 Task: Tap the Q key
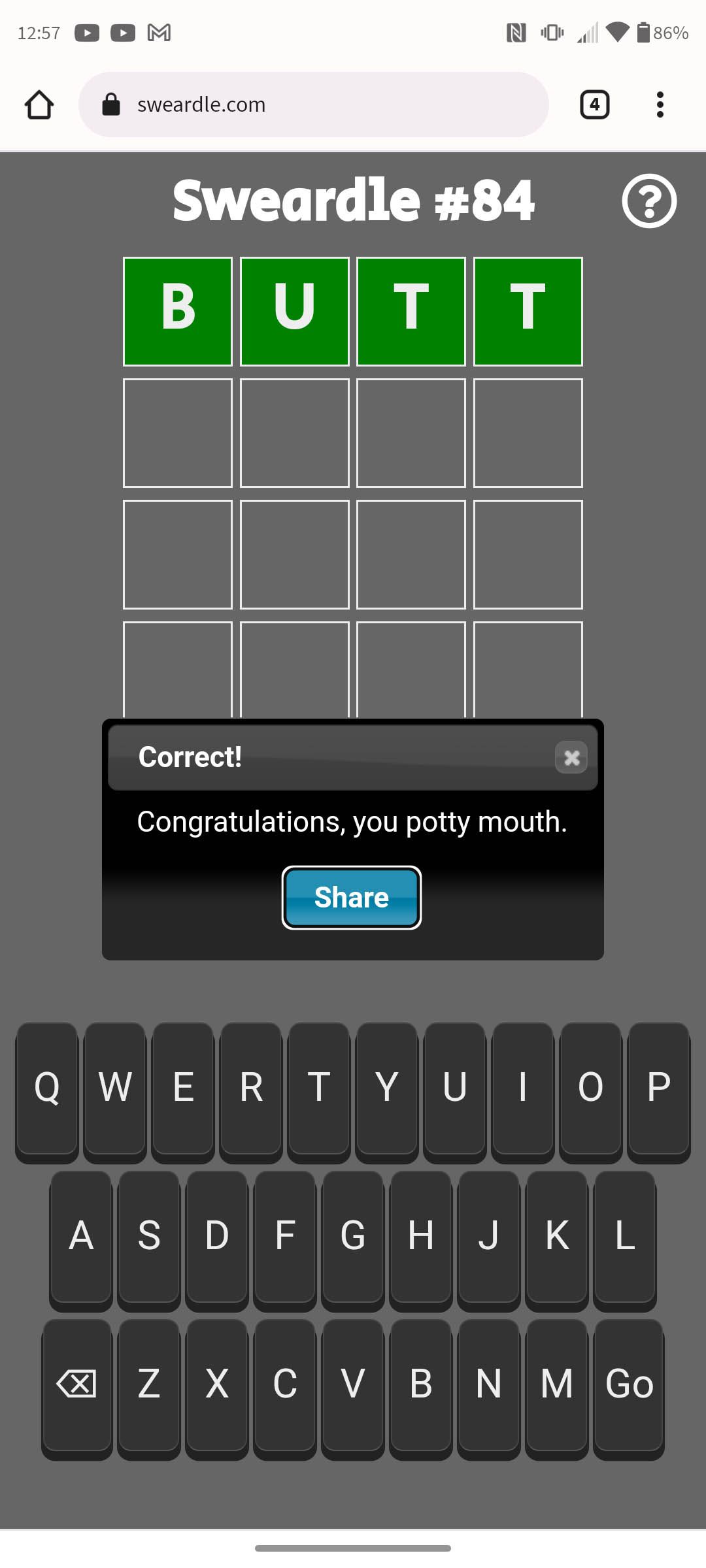click(x=47, y=1088)
